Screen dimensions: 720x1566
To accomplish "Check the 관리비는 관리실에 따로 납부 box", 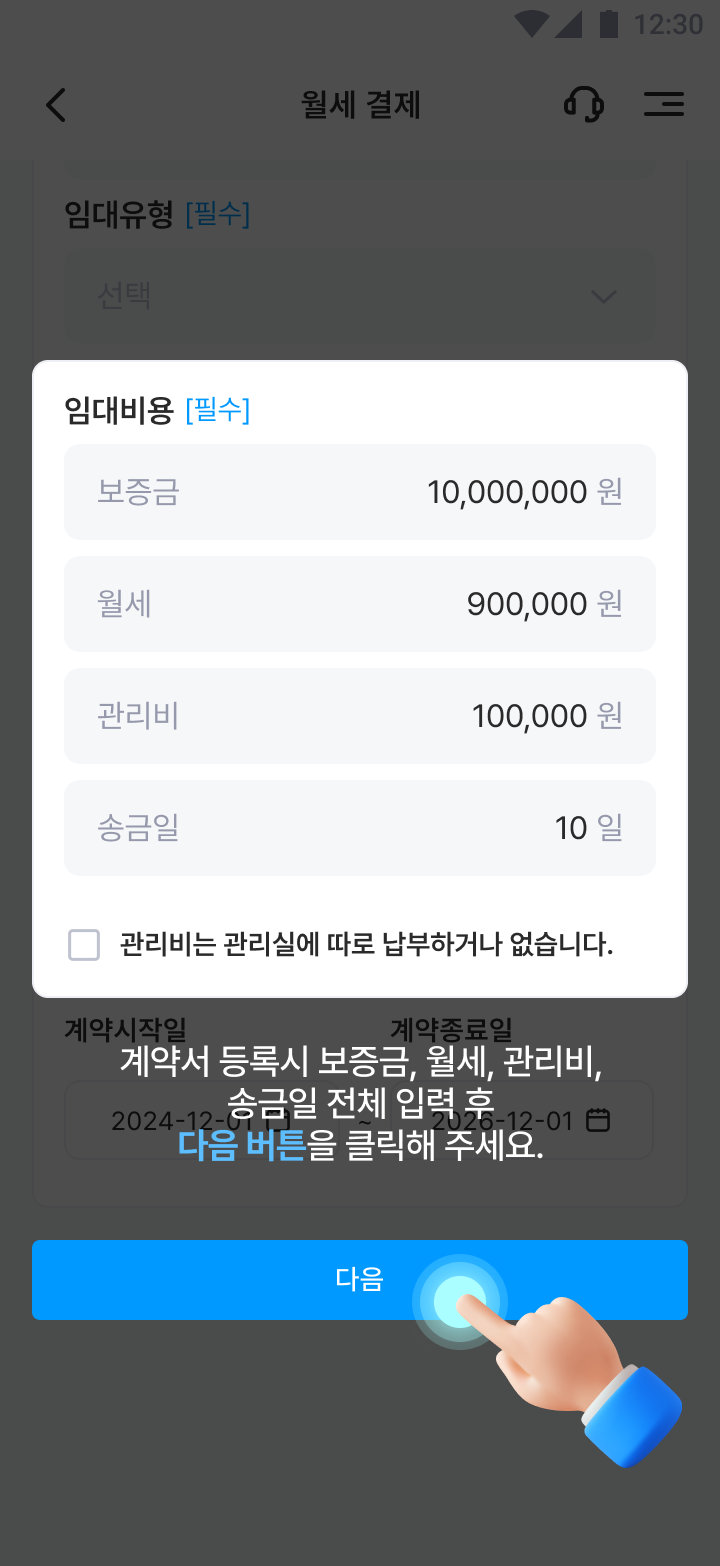I will click(x=84, y=944).
